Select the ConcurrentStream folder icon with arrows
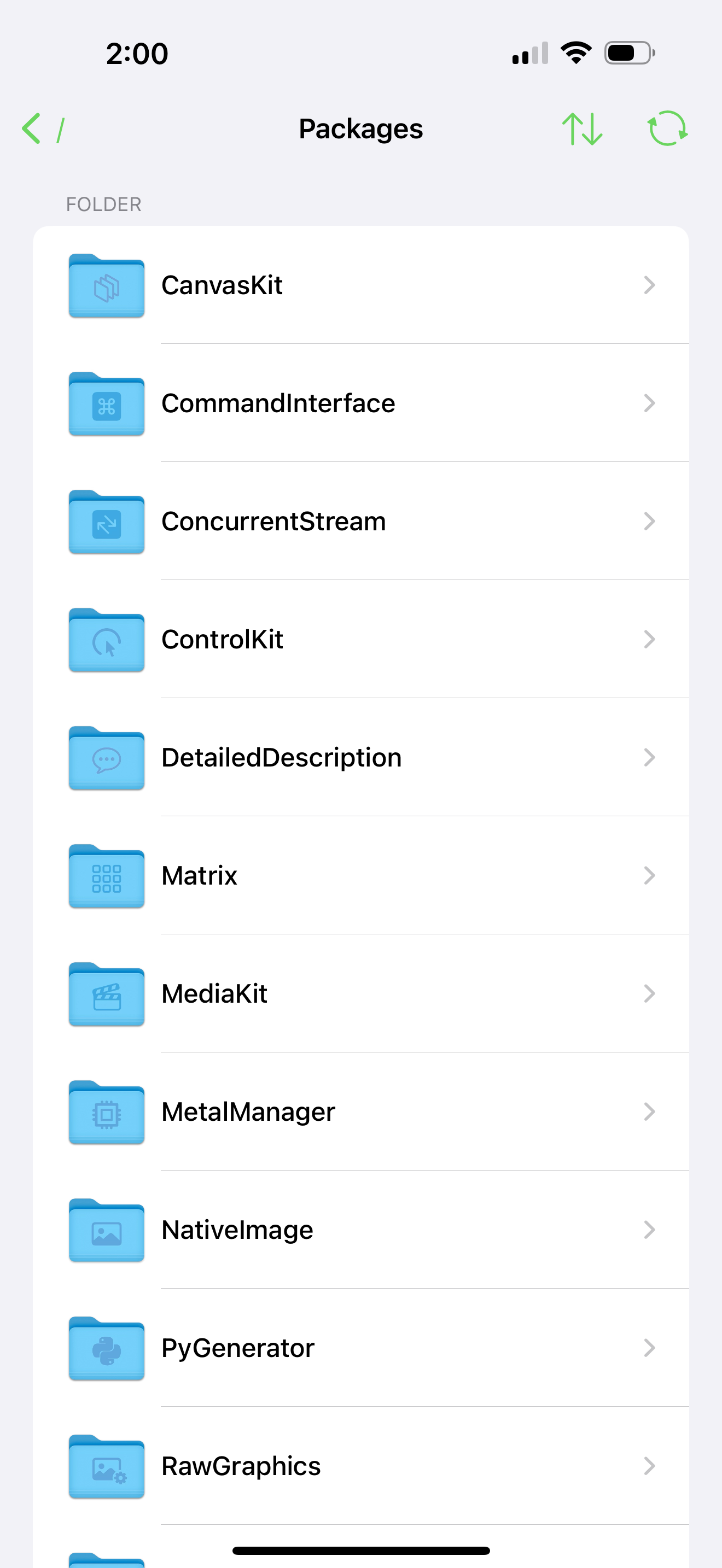Image resolution: width=722 pixels, height=1568 pixels. click(x=106, y=521)
